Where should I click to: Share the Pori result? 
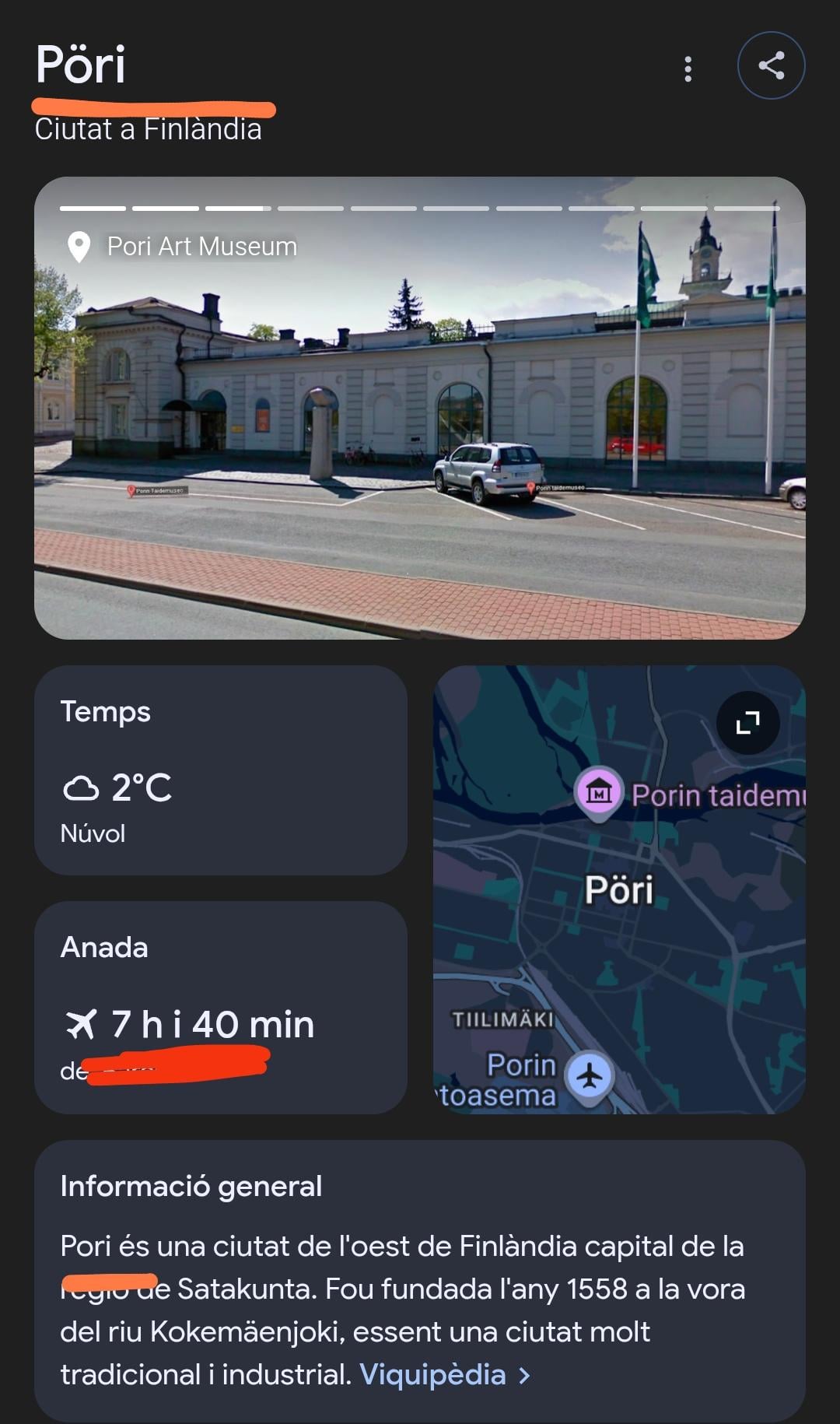click(x=771, y=65)
